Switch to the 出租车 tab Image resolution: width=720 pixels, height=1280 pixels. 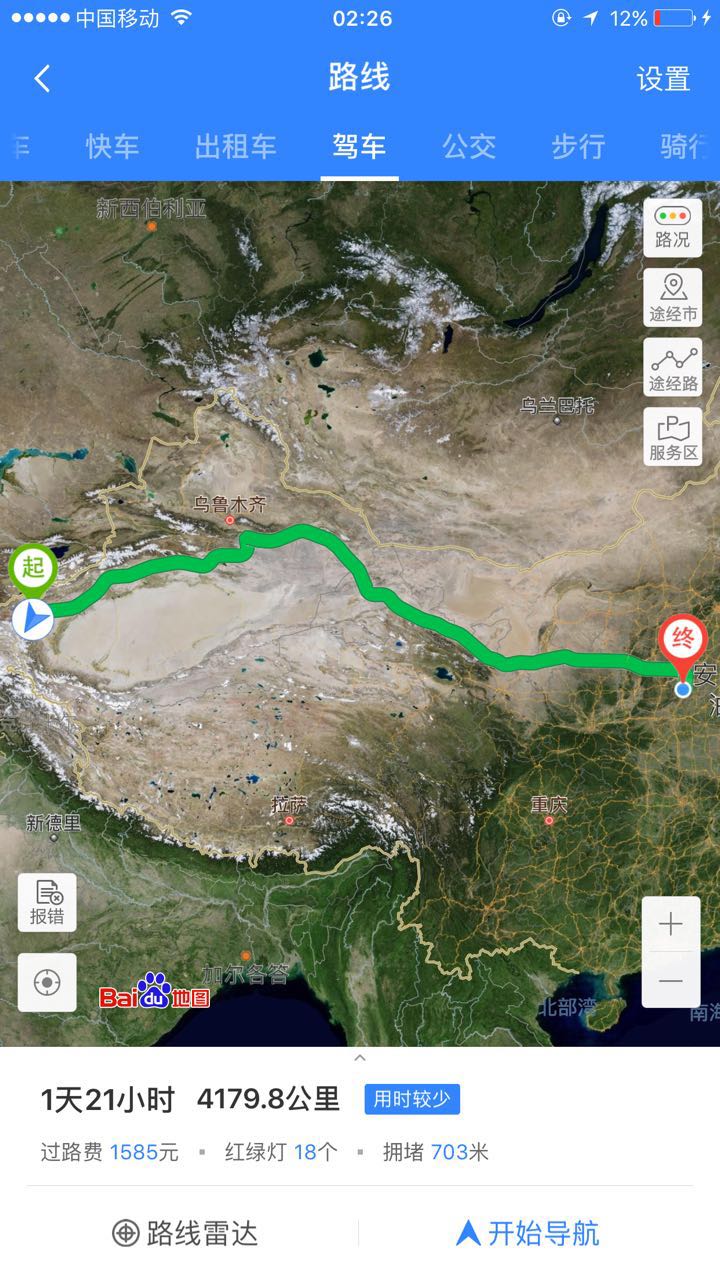coord(235,146)
